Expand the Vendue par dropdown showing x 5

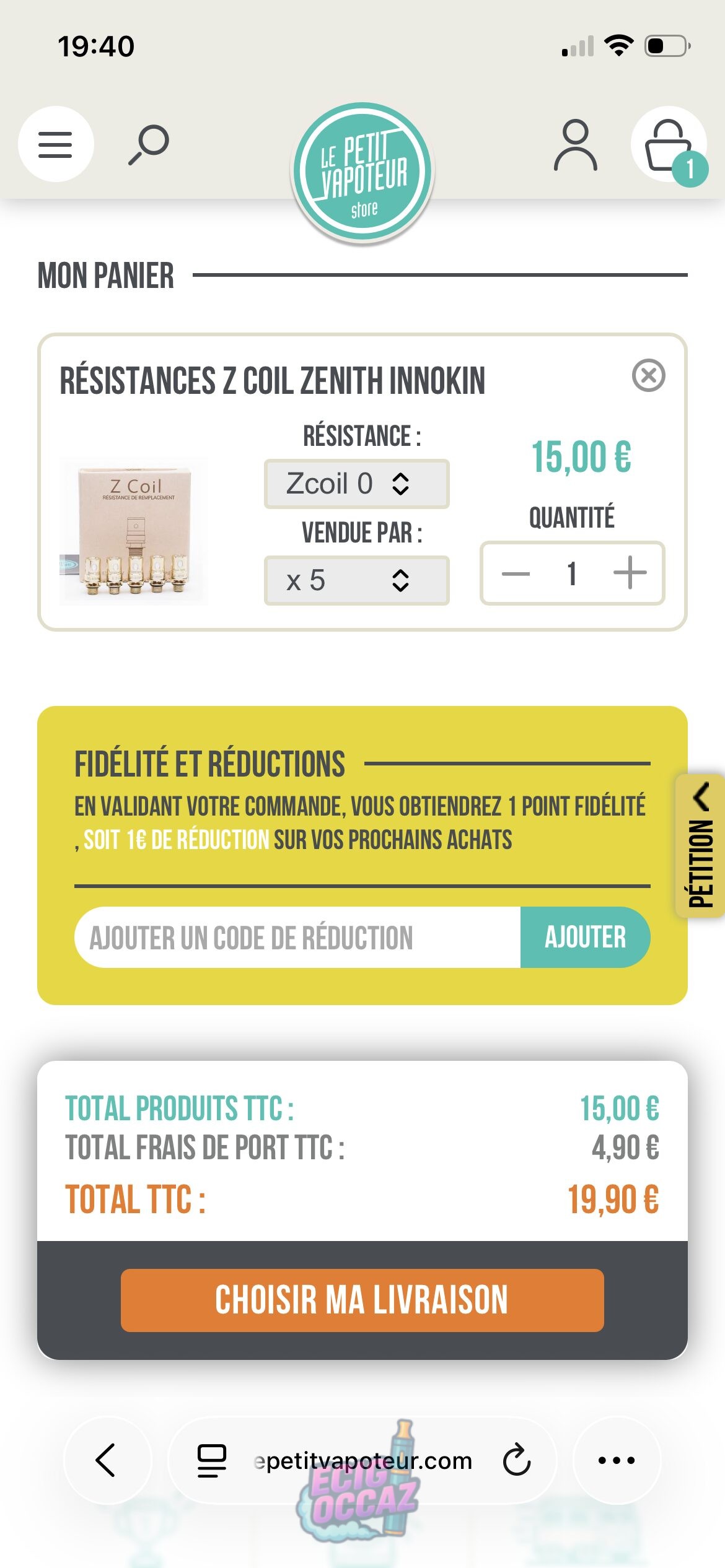tap(356, 580)
